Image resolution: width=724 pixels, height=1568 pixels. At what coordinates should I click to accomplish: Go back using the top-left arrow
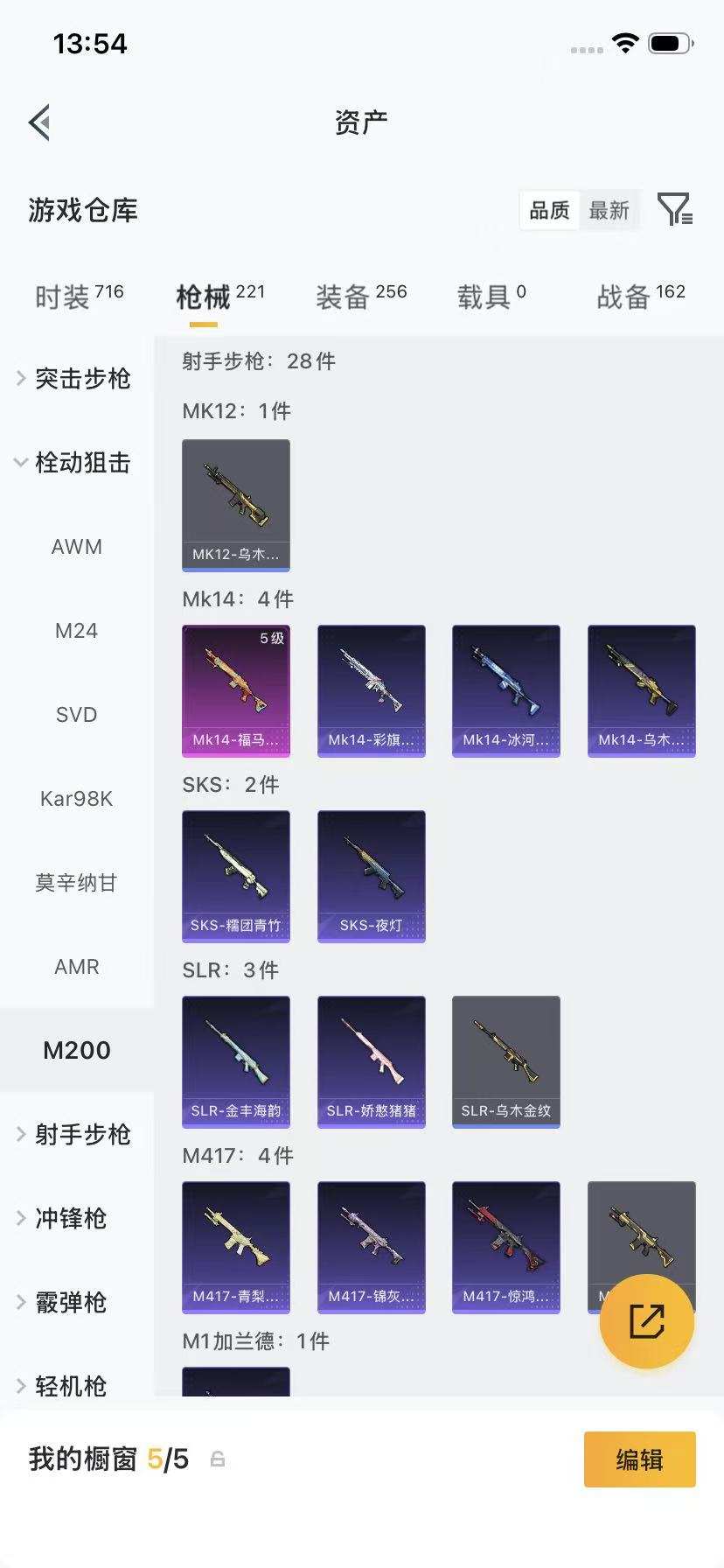pyautogui.click(x=39, y=122)
